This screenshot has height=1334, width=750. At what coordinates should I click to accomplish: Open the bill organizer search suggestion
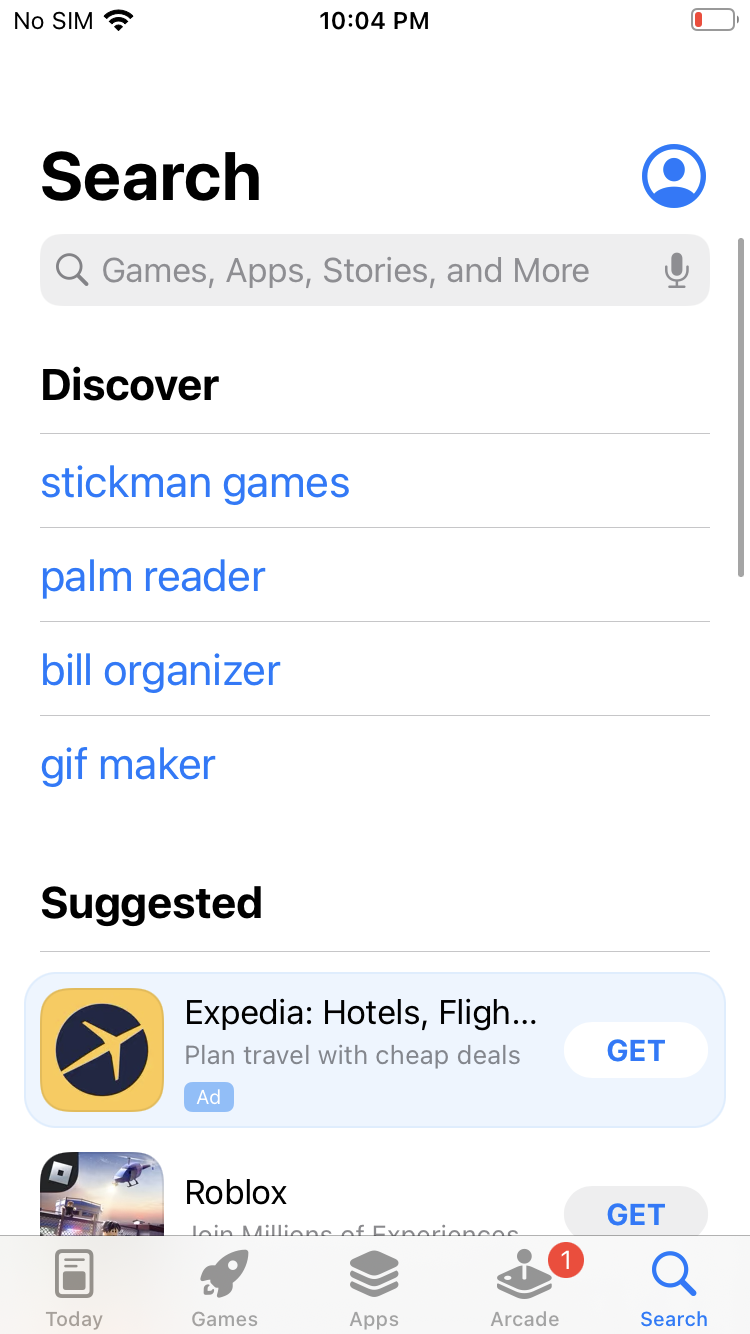tap(160, 671)
